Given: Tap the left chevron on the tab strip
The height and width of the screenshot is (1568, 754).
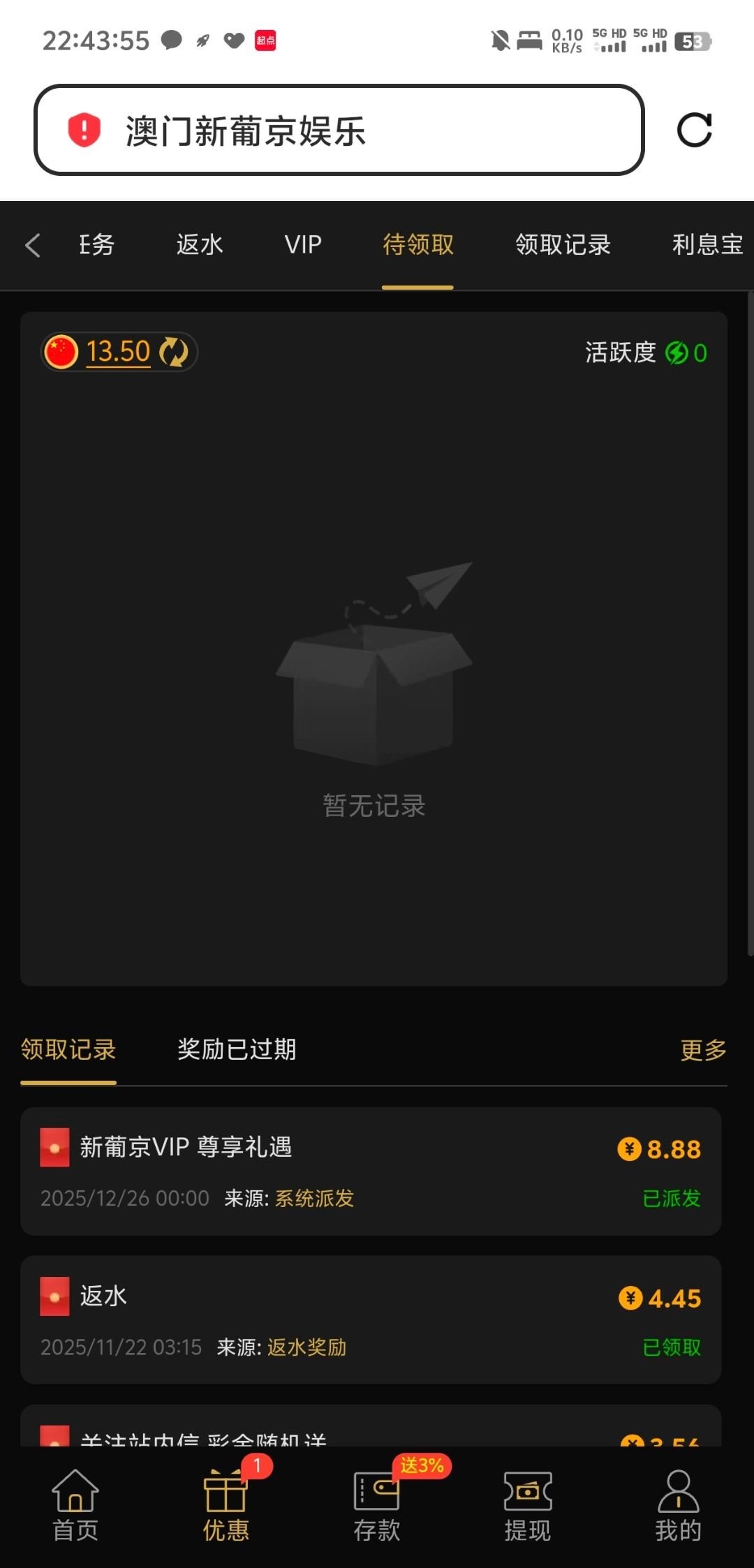Looking at the screenshot, I should tap(32, 245).
